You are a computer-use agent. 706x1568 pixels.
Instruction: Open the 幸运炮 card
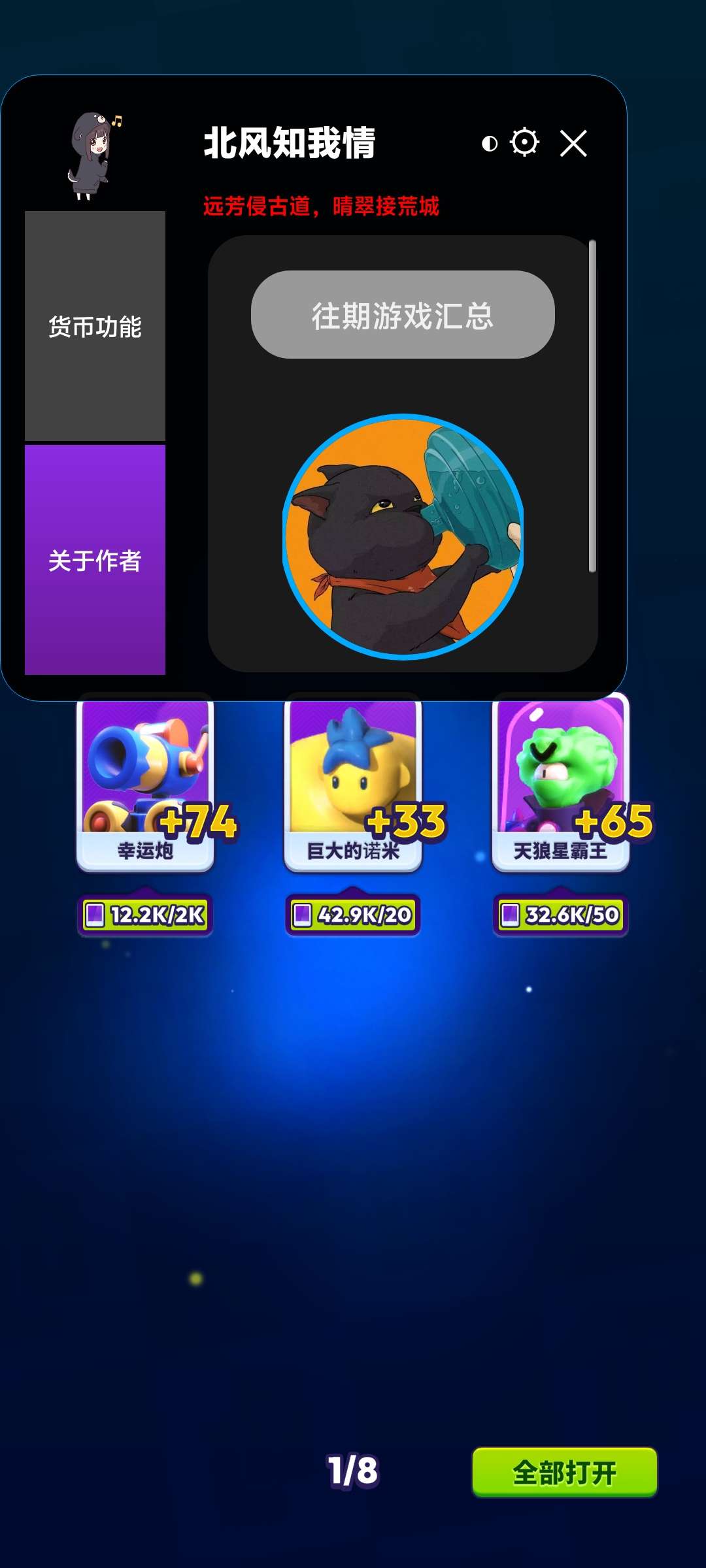coord(145,784)
